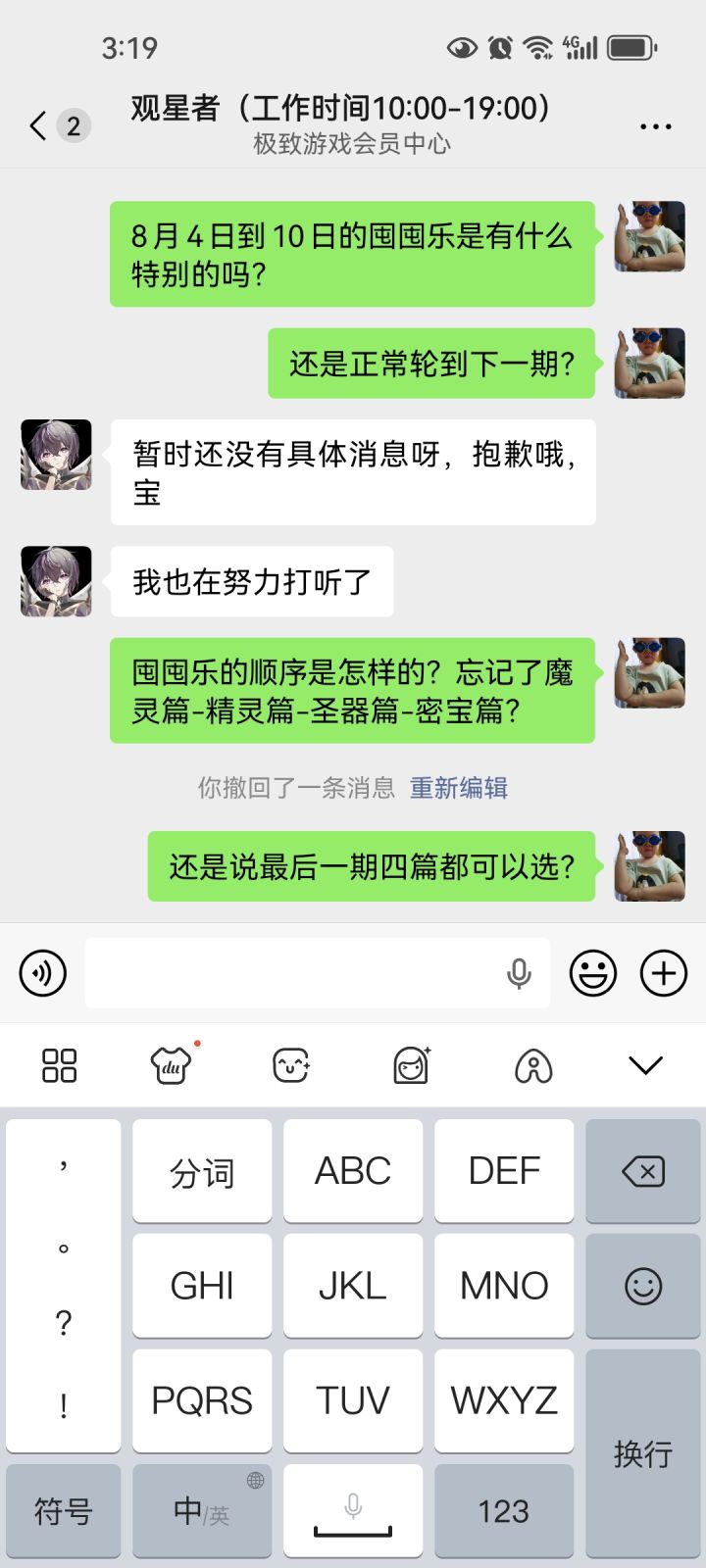
Task: Tap the 换行 newline key
Action: tap(643, 1453)
